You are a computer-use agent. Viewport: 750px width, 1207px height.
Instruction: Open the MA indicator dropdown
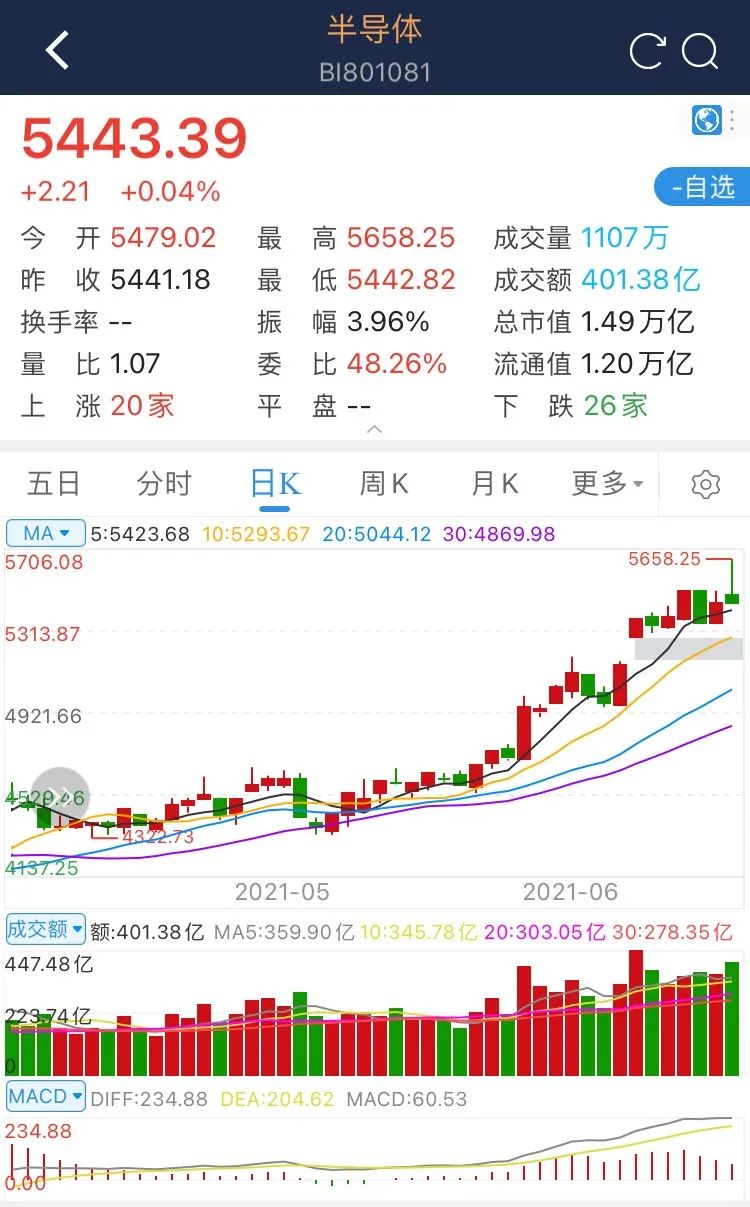pos(46,533)
